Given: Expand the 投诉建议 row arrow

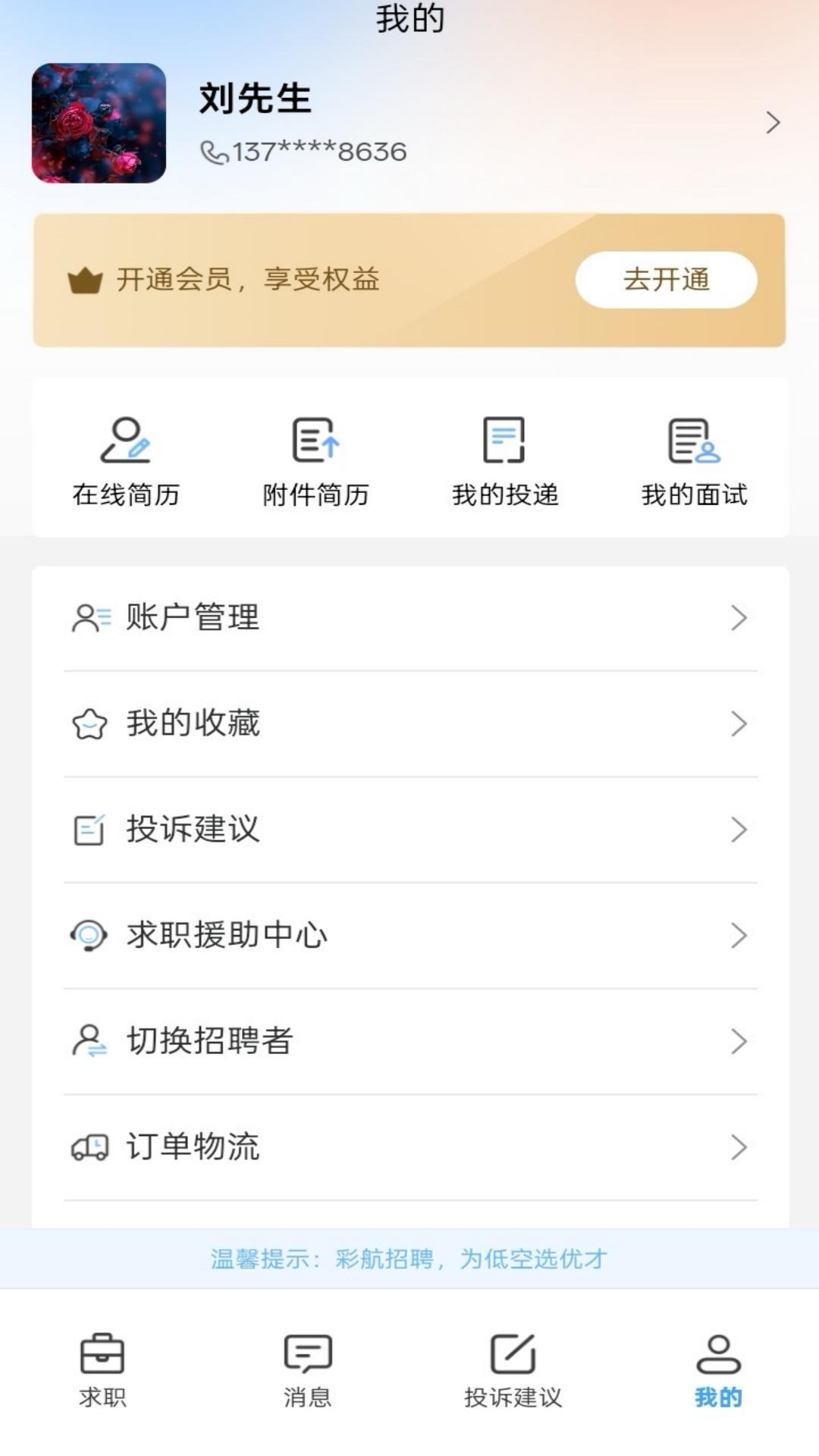Looking at the screenshot, I should pyautogui.click(x=739, y=830).
